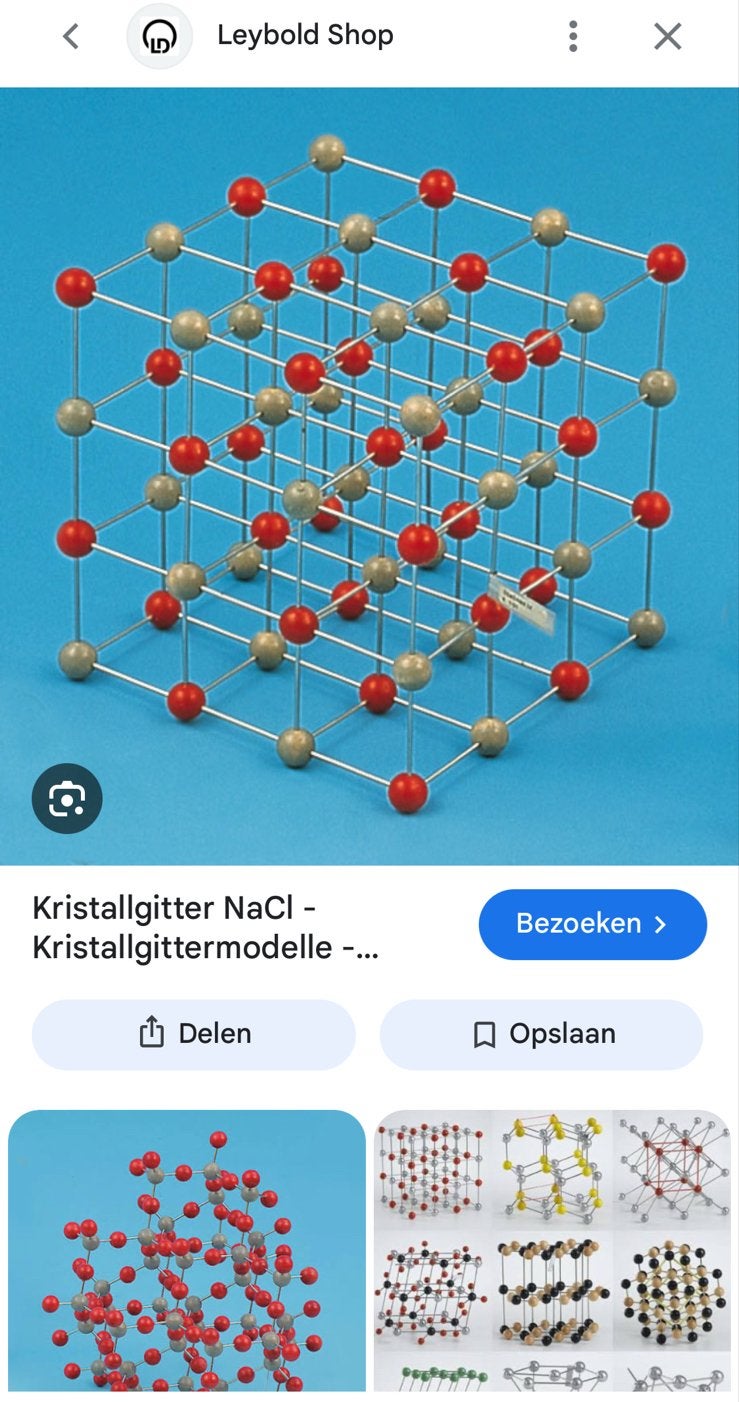739x1402 pixels.
Task: Open the Leybold Shop source header
Action: [260, 36]
